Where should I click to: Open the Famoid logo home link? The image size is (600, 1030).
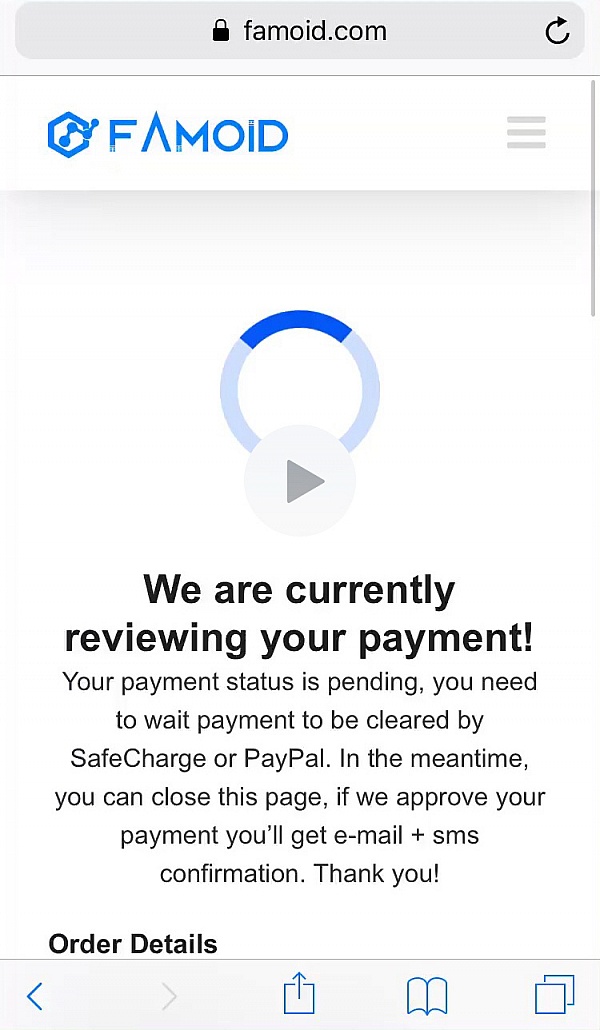point(168,134)
